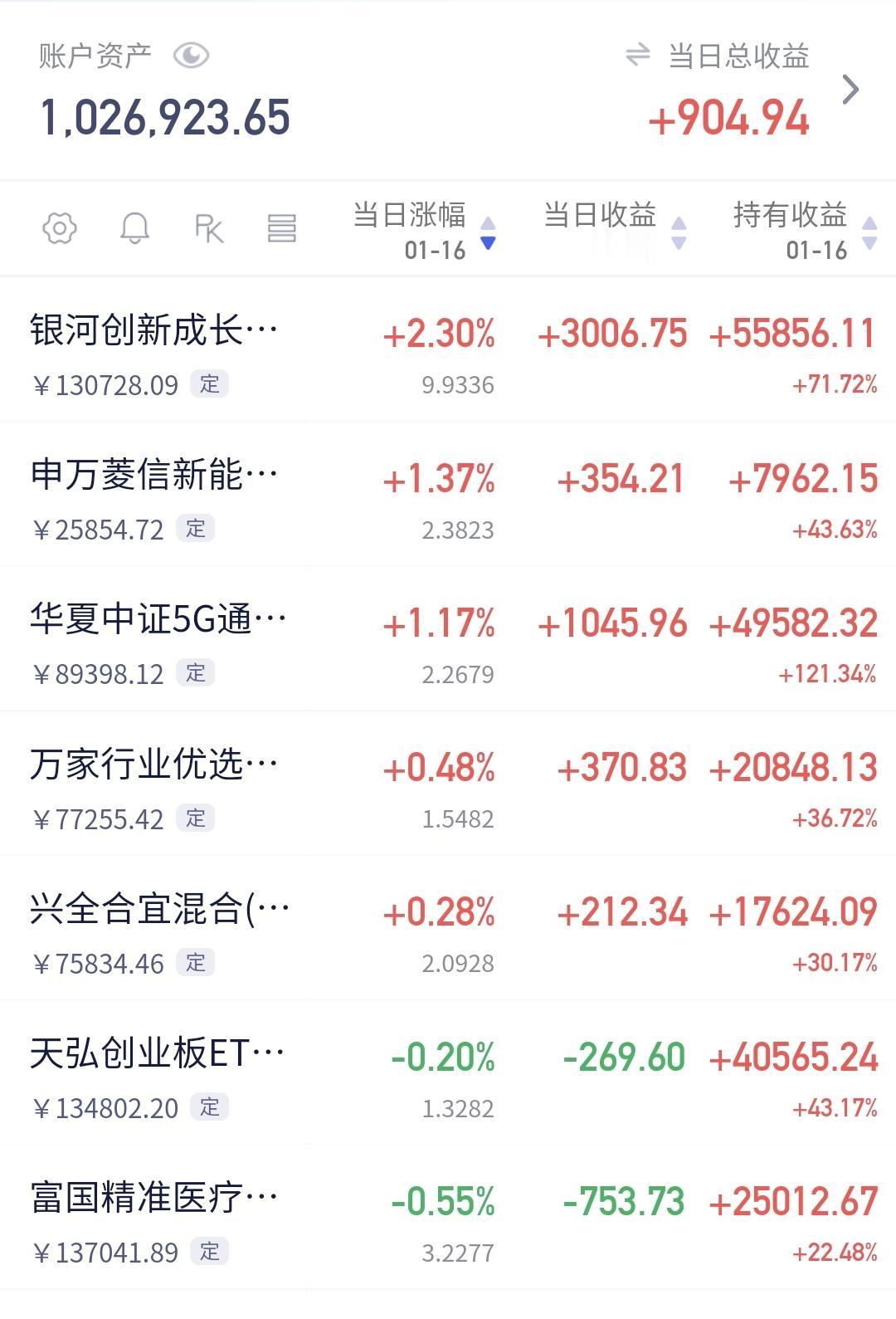Tap the swap icon beside 当日总收益
The width and height of the screenshot is (896, 1319).
point(637,56)
